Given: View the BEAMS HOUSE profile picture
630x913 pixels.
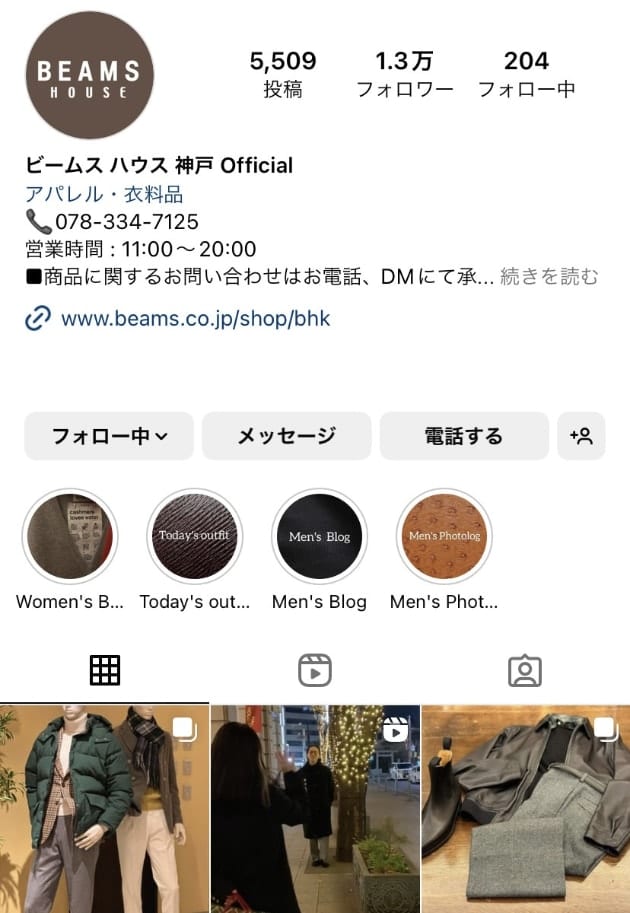Looking at the screenshot, I should click(89, 75).
